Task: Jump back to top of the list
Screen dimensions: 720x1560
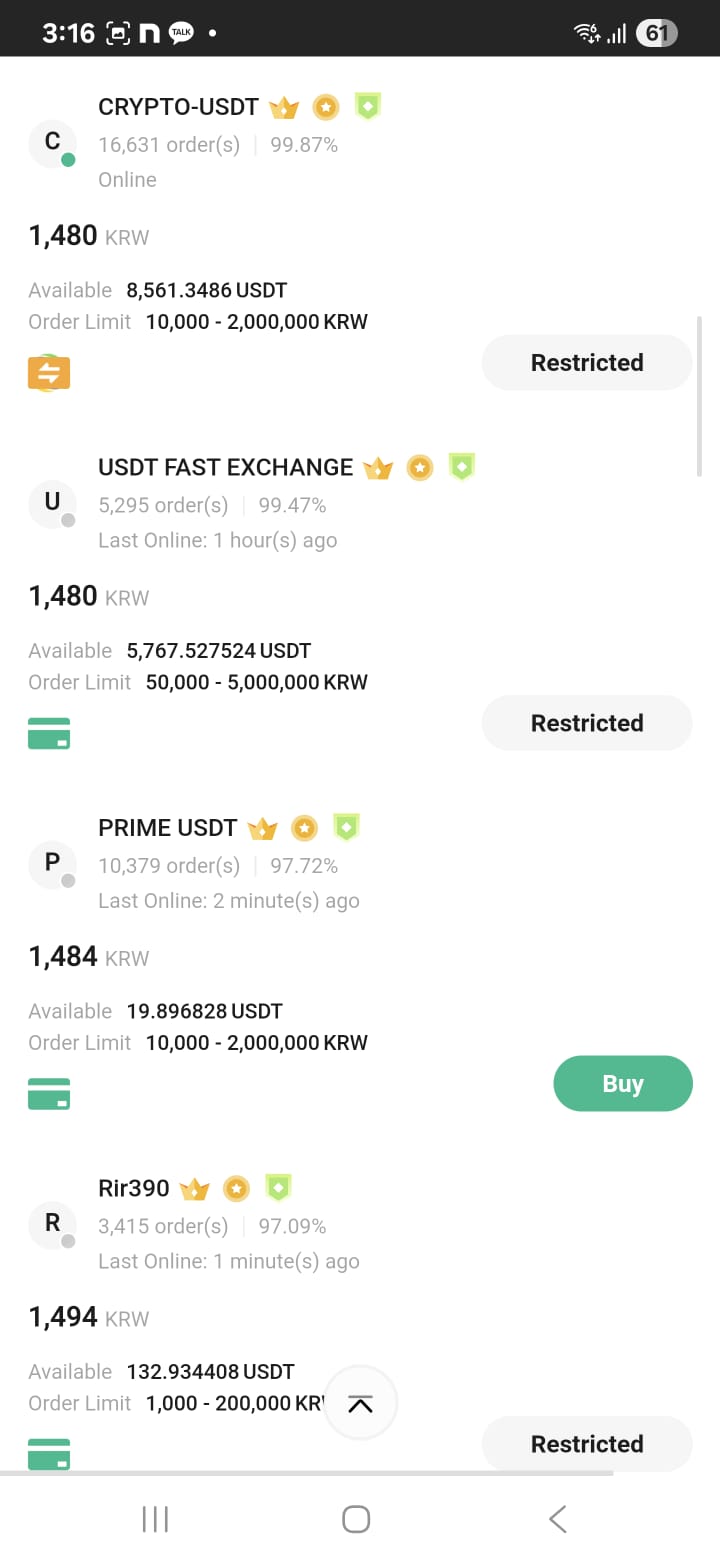Action: (x=360, y=1403)
